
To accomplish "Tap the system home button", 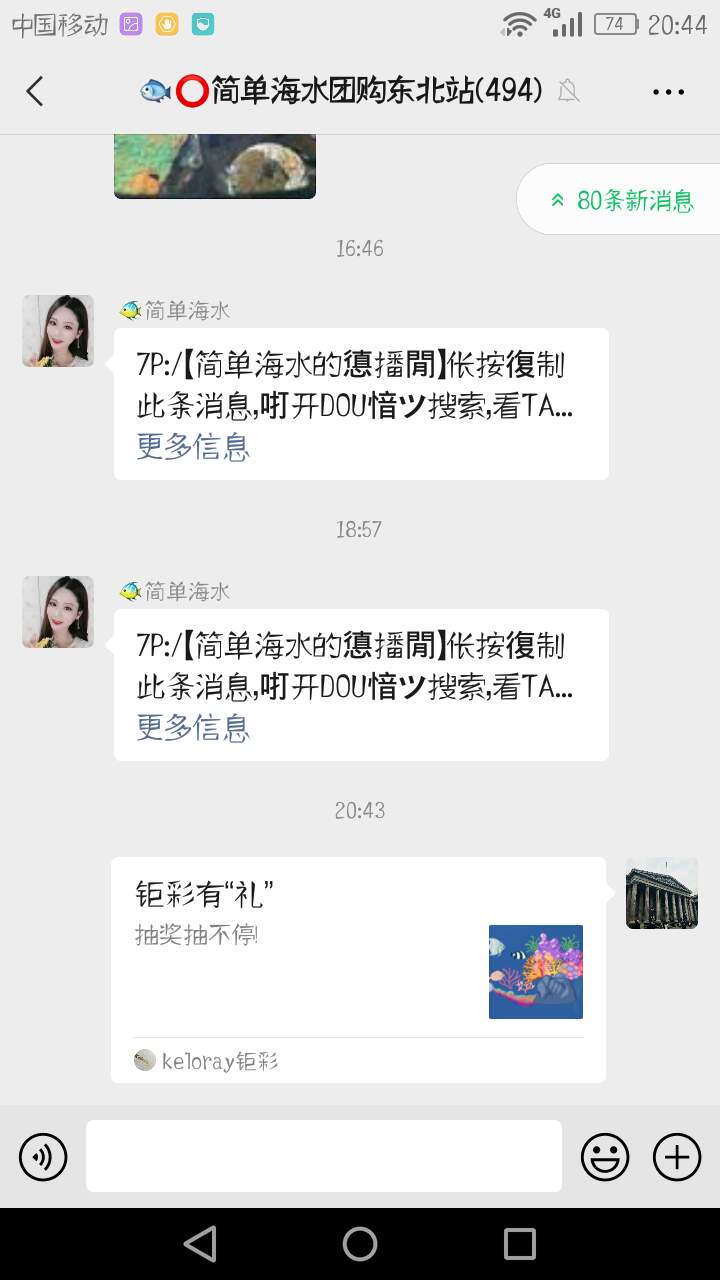I will (360, 1244).
